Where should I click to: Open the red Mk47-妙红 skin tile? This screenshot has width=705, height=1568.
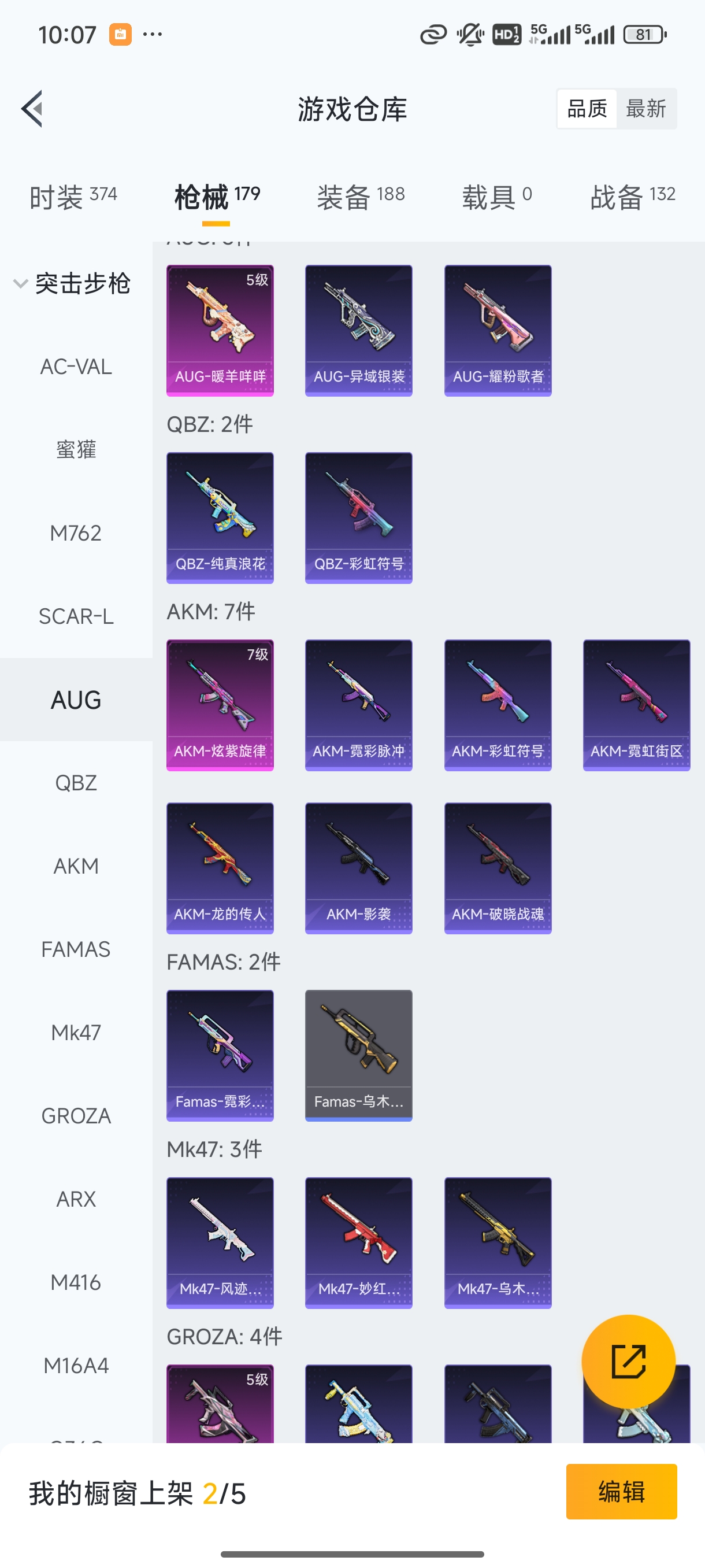pyautogui.click(x=358, y=1242)
